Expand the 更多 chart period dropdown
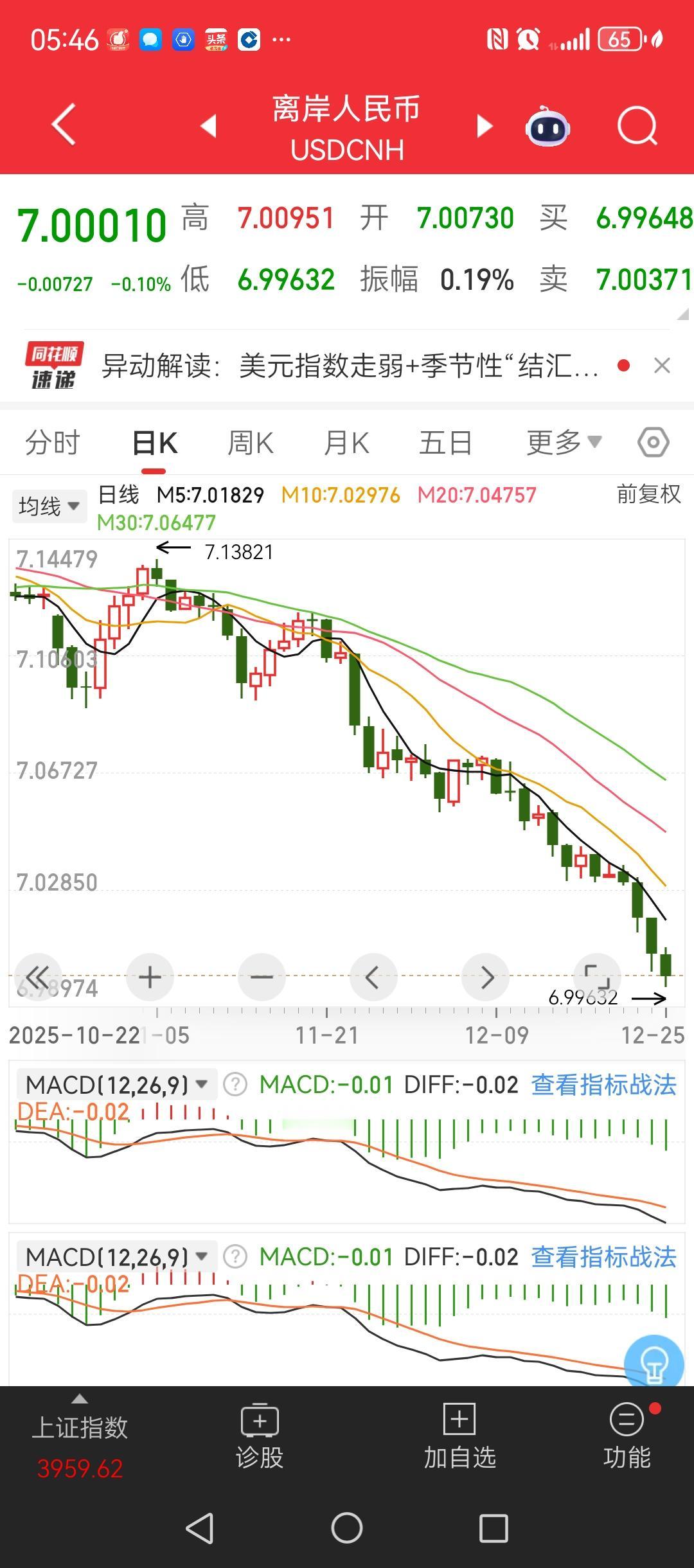This screenshot has height=1568, width=694. coord(562,441)
